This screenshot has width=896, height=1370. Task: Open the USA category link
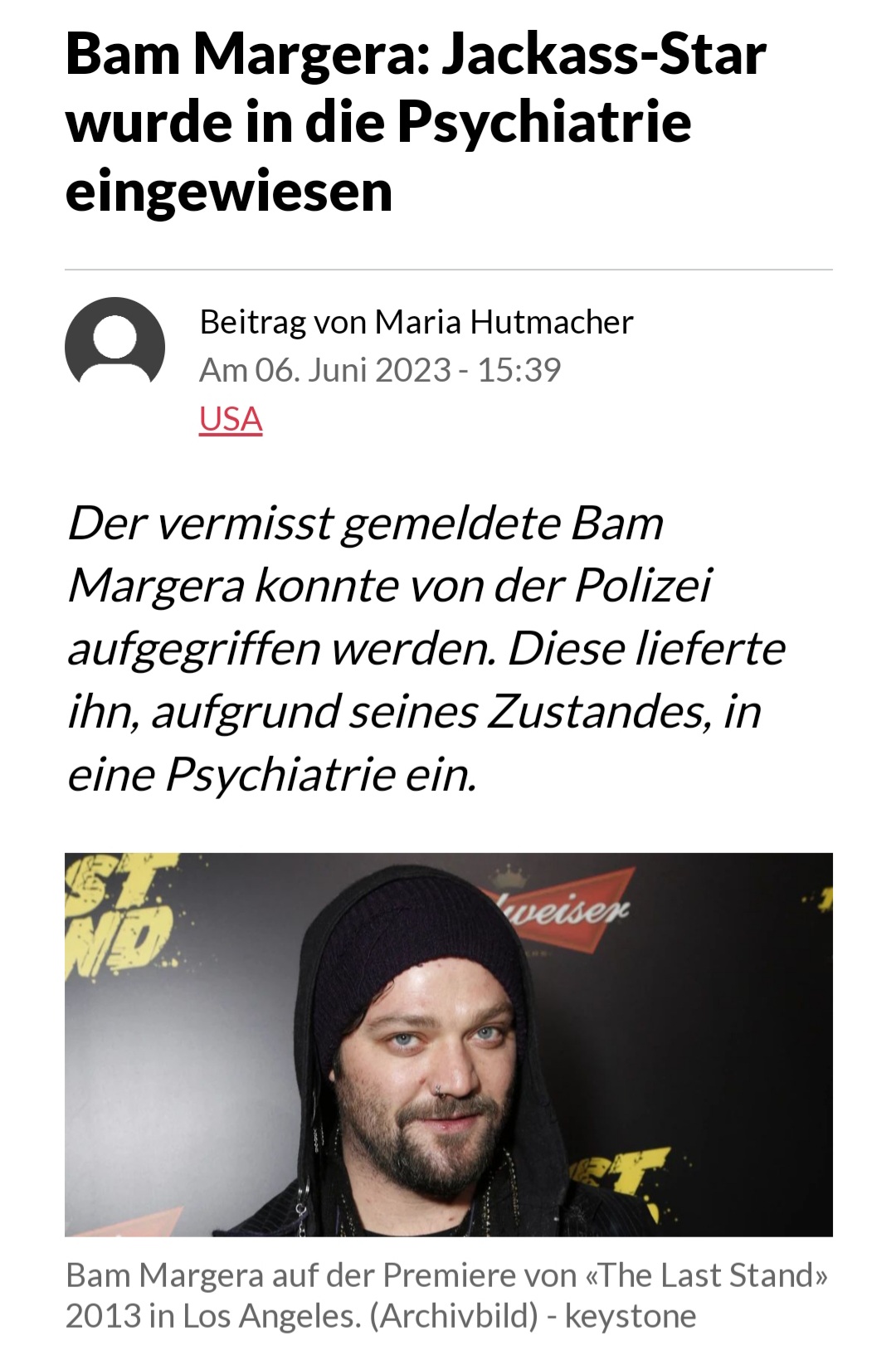coord(231,419)
